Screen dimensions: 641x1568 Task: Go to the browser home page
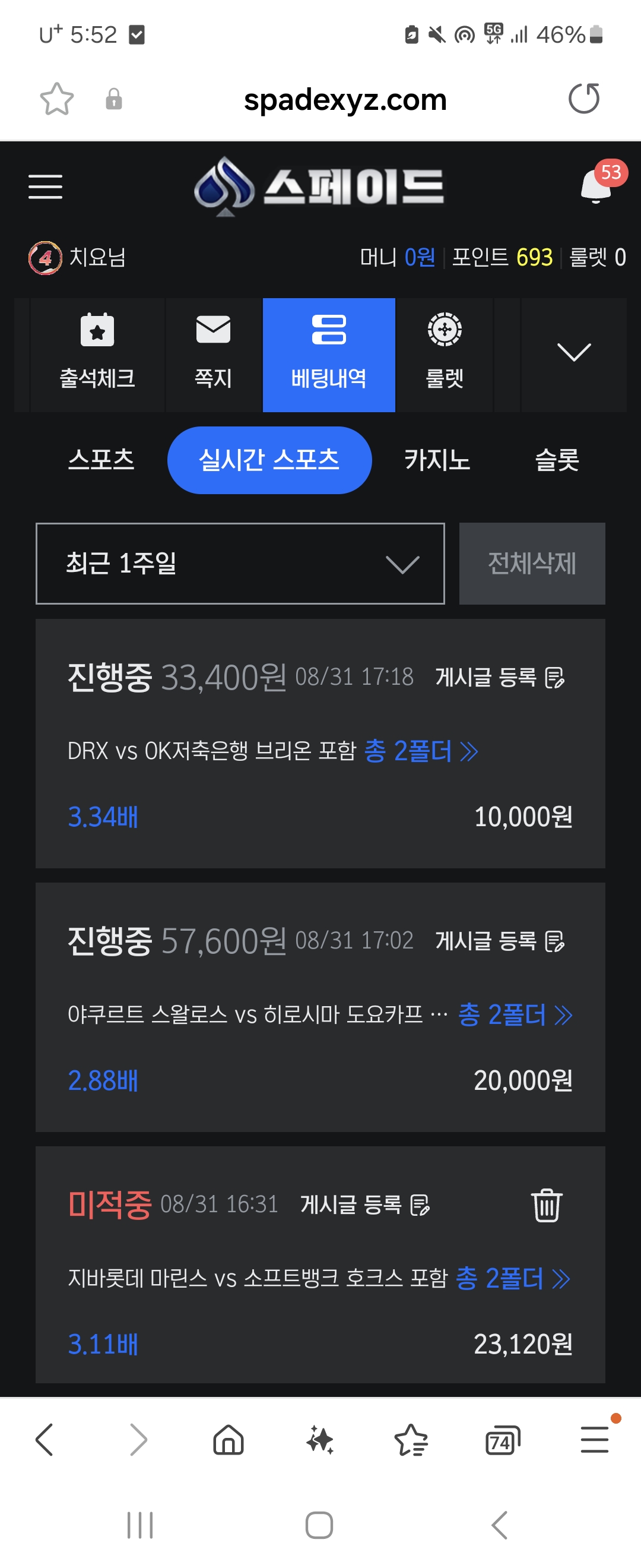tap(229, 1441)
